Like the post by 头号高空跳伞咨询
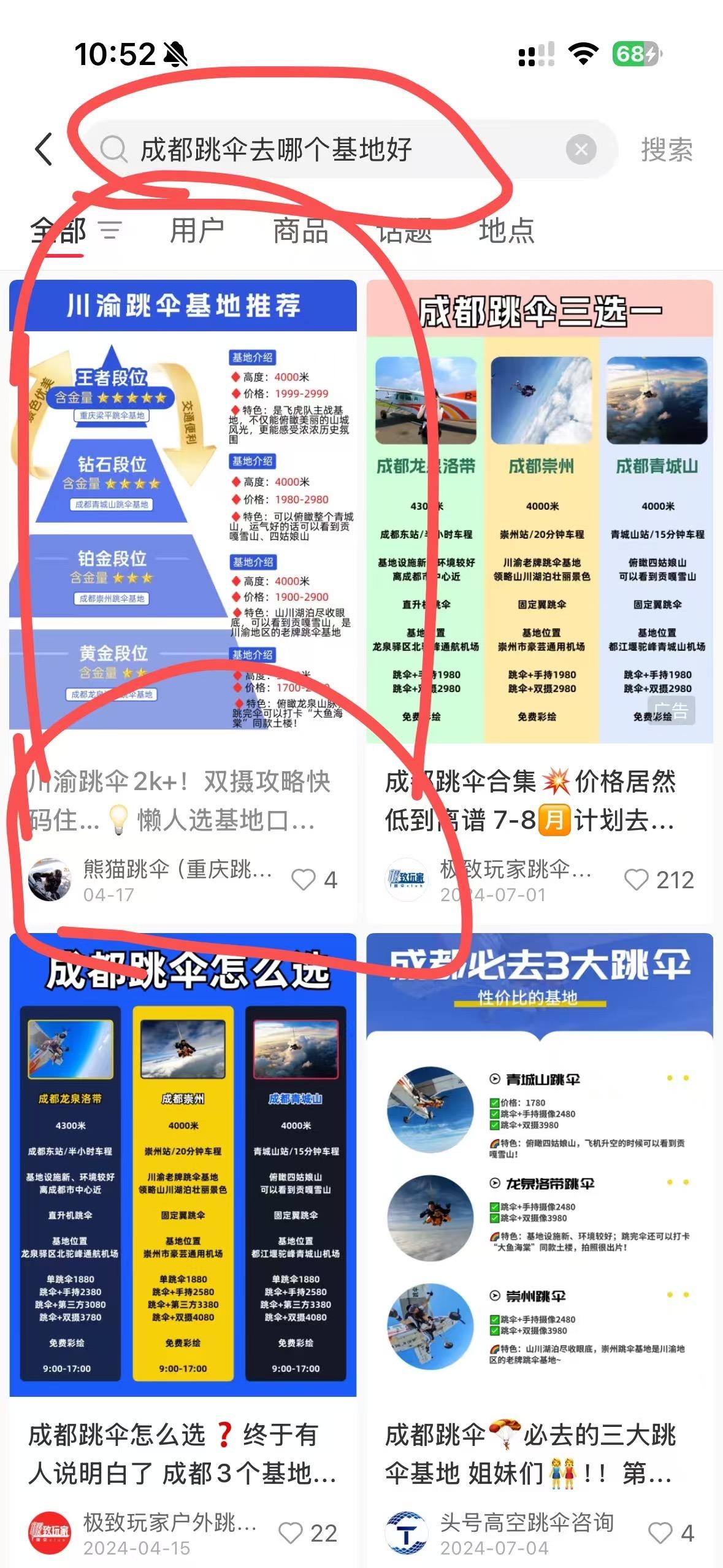The width and height of the screenshot is (723, 1568). pos(660,1533)
